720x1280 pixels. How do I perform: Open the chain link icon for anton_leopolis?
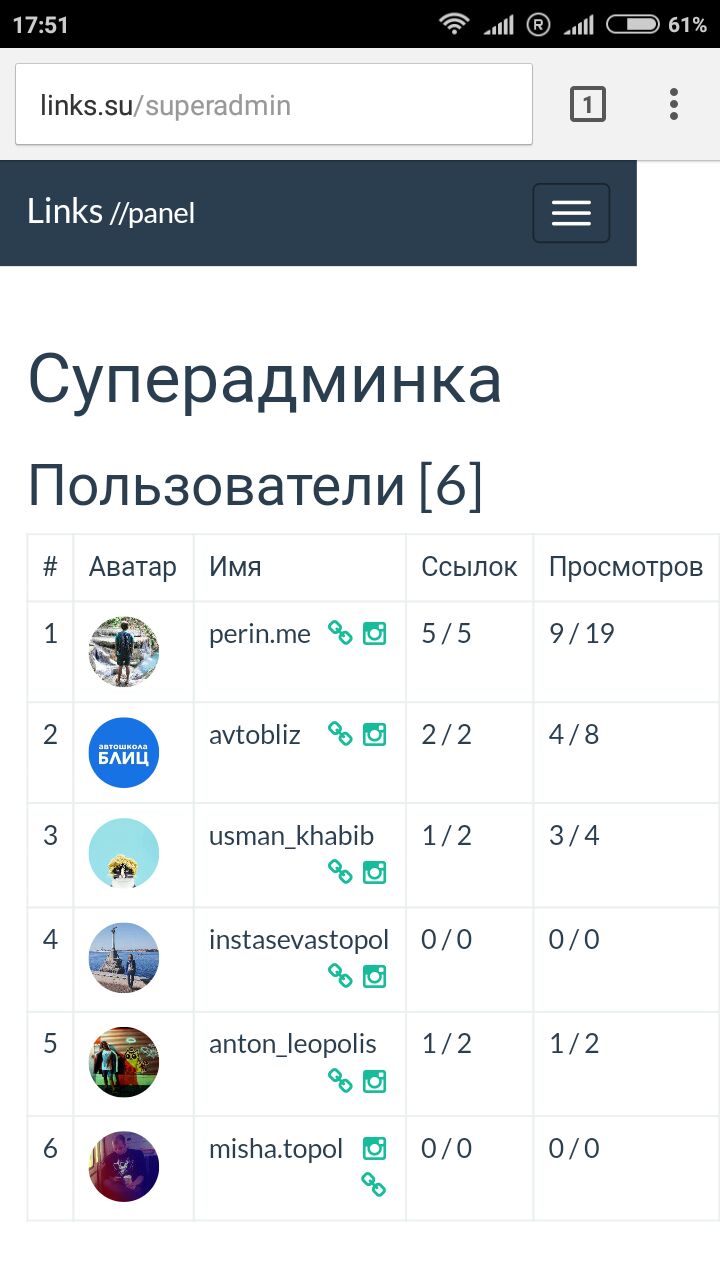[x=341, y=1081]
